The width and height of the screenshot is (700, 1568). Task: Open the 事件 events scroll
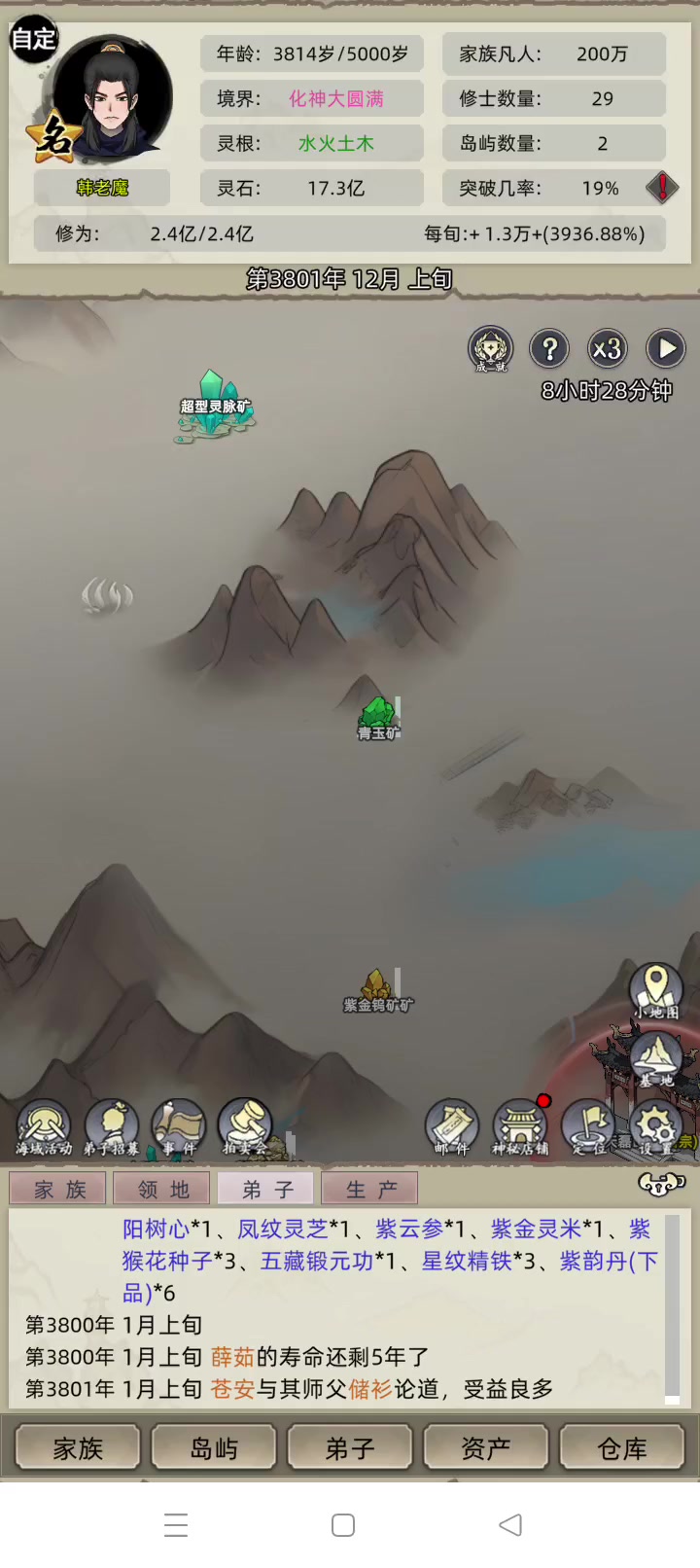(x=179, y=1126)
